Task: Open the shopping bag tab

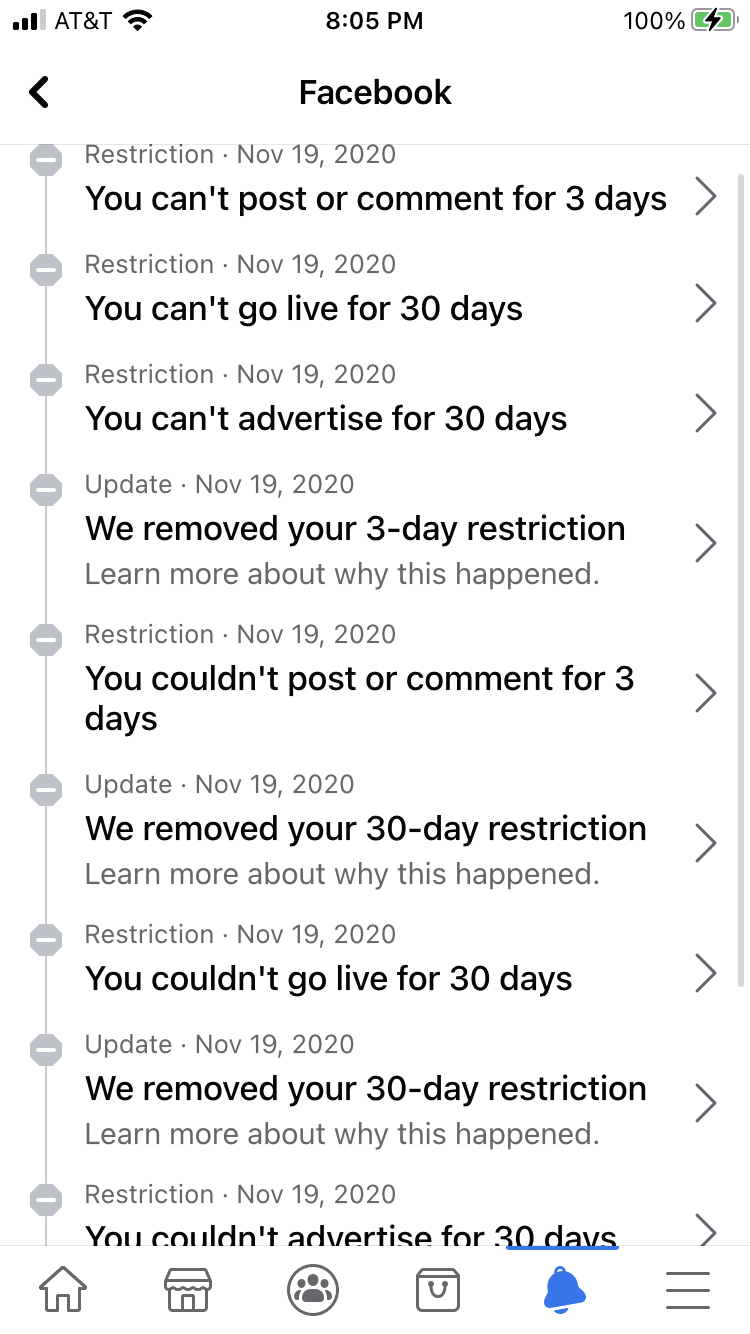Action: coord(438,1290)
